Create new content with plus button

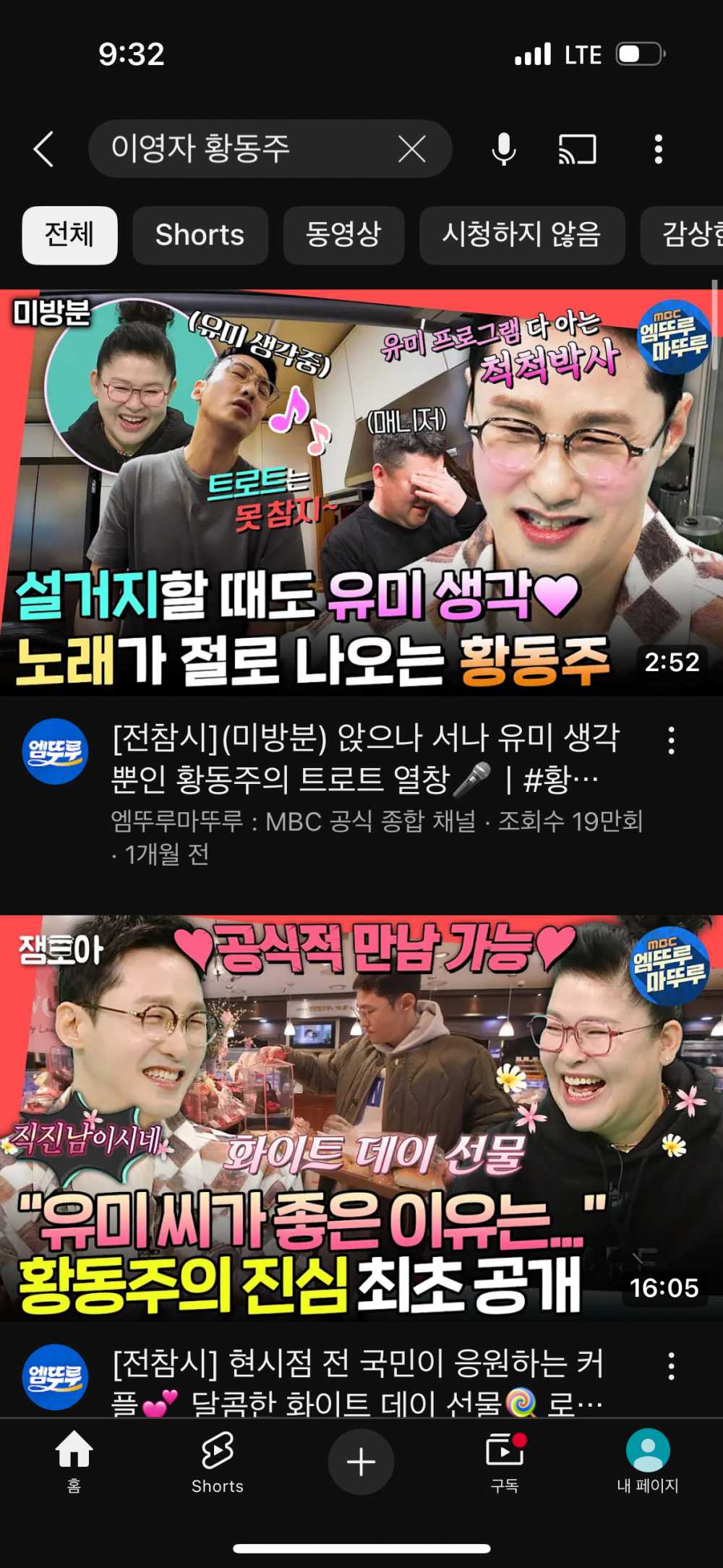click(x=361, y=1462)
